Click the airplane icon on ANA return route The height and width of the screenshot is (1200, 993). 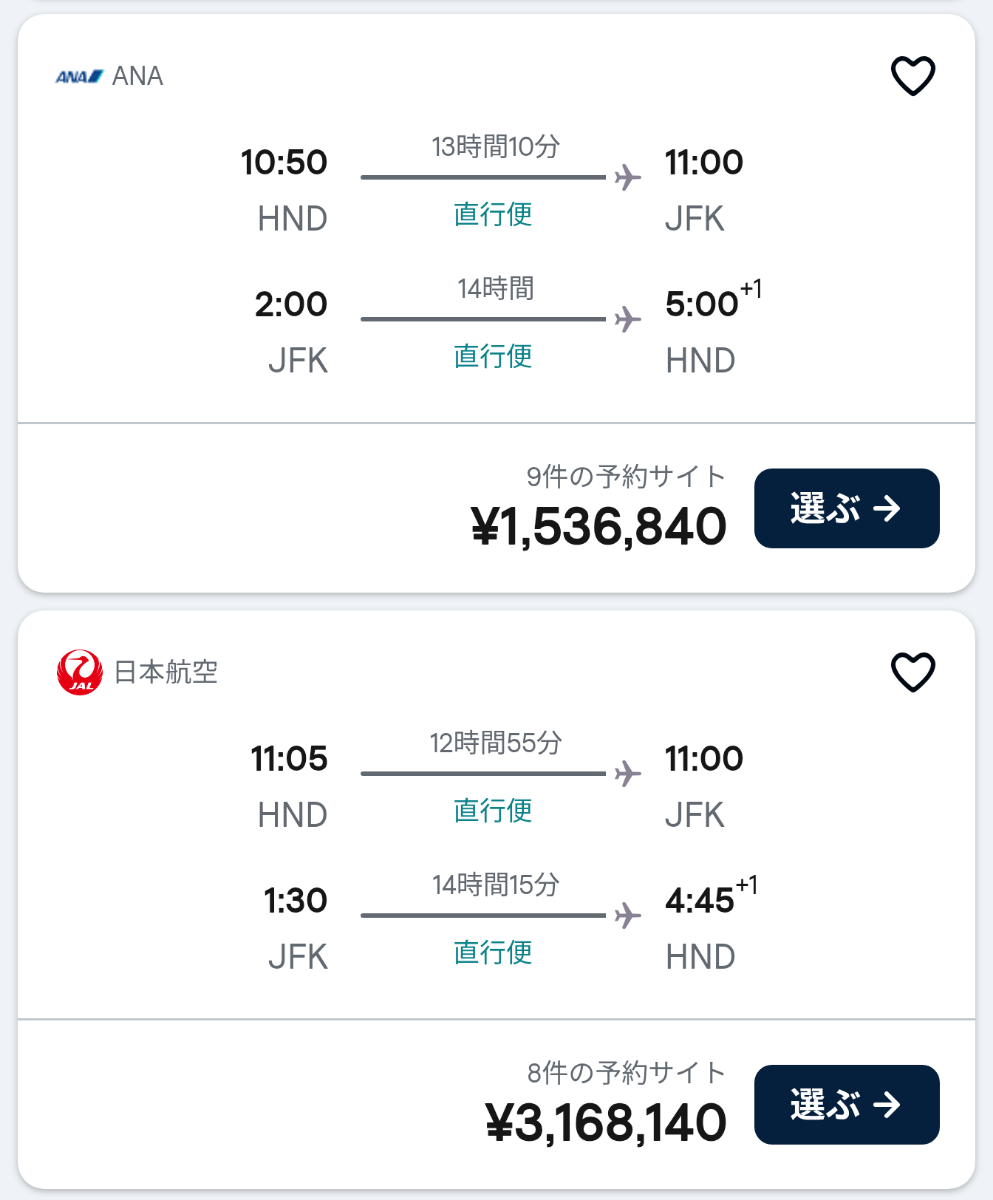[628, 317]
